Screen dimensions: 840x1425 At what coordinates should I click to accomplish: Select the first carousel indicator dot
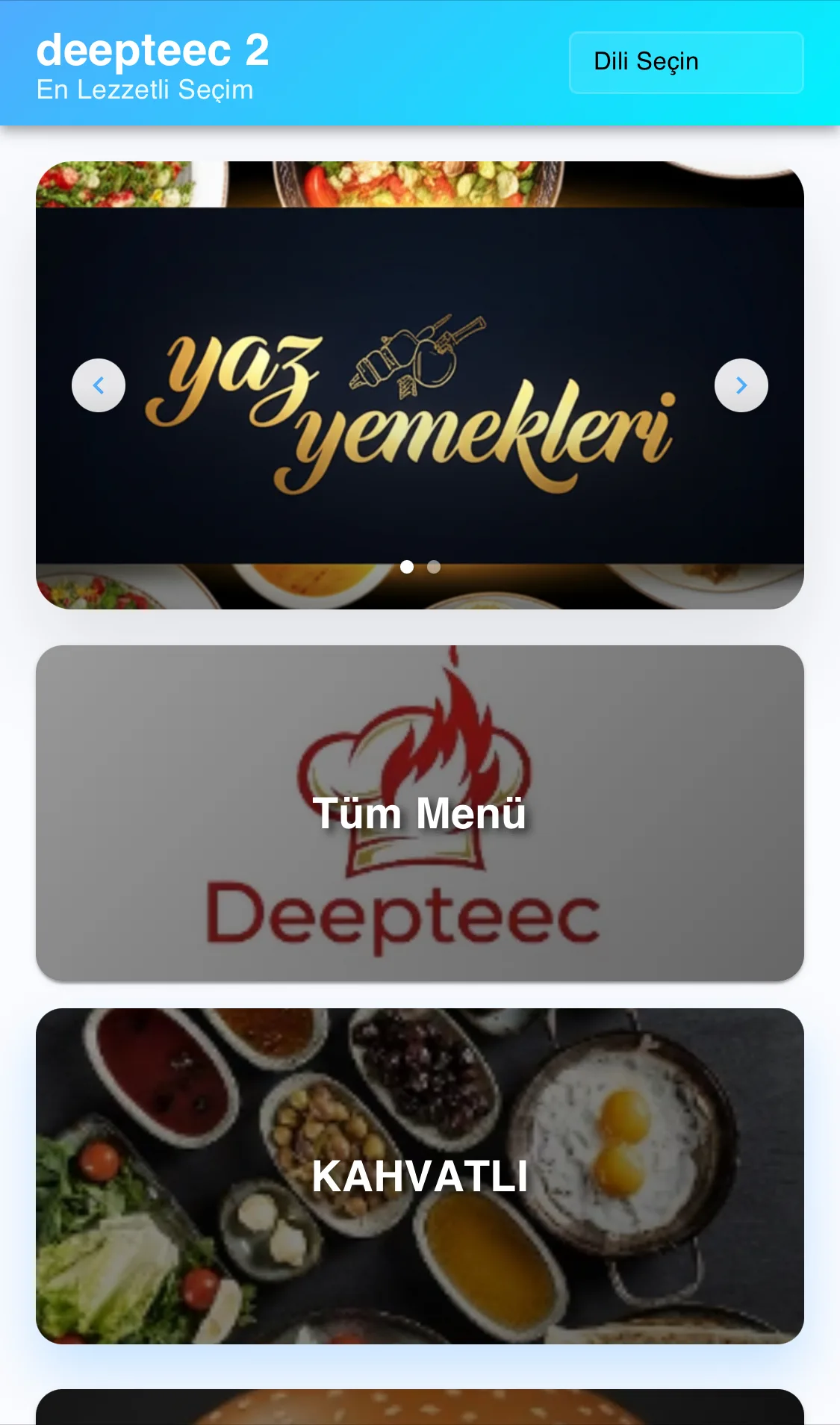click(x=408, y=568)
